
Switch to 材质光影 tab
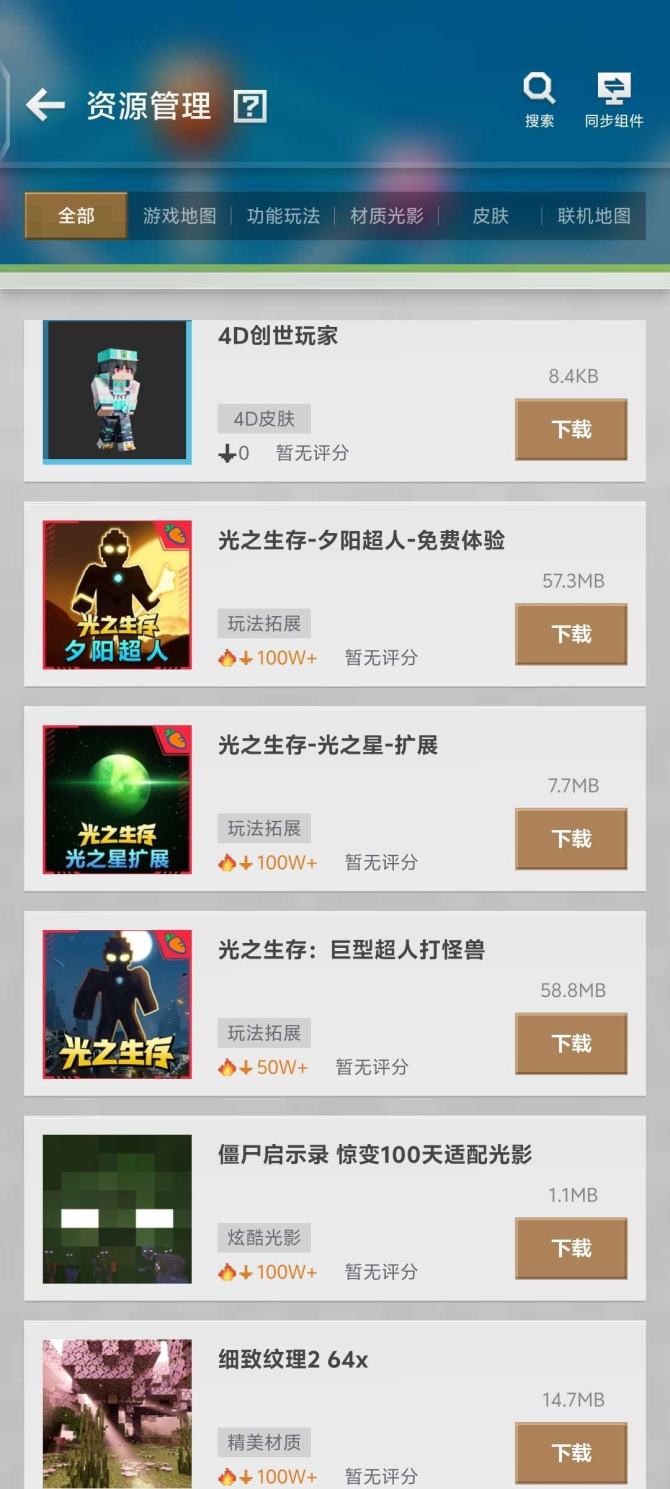pos(387,215)
